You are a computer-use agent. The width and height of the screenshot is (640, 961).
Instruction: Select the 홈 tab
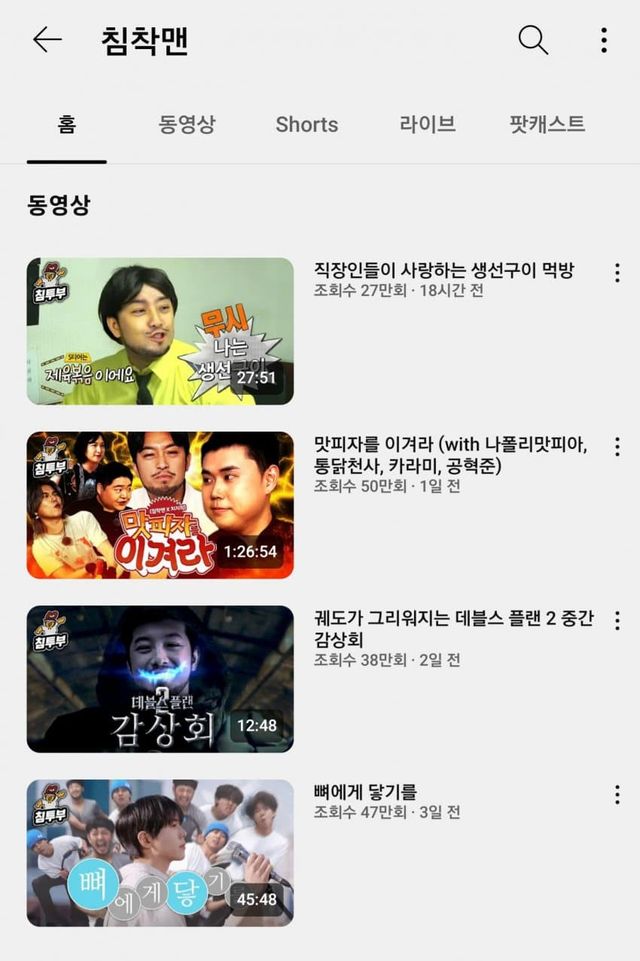[66, 125]
